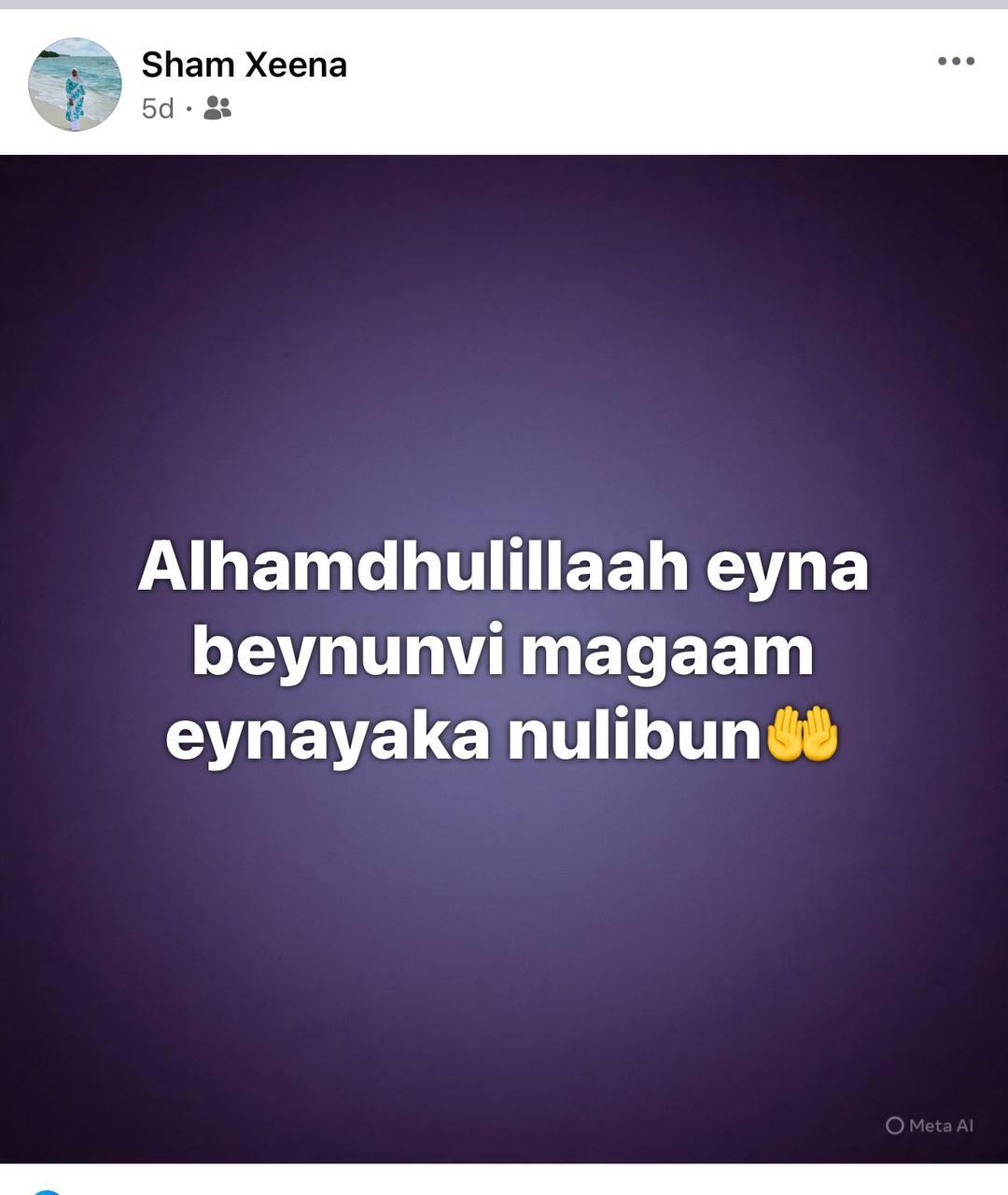Open the Sham Xeena profile name link

(x=244, y=64)
